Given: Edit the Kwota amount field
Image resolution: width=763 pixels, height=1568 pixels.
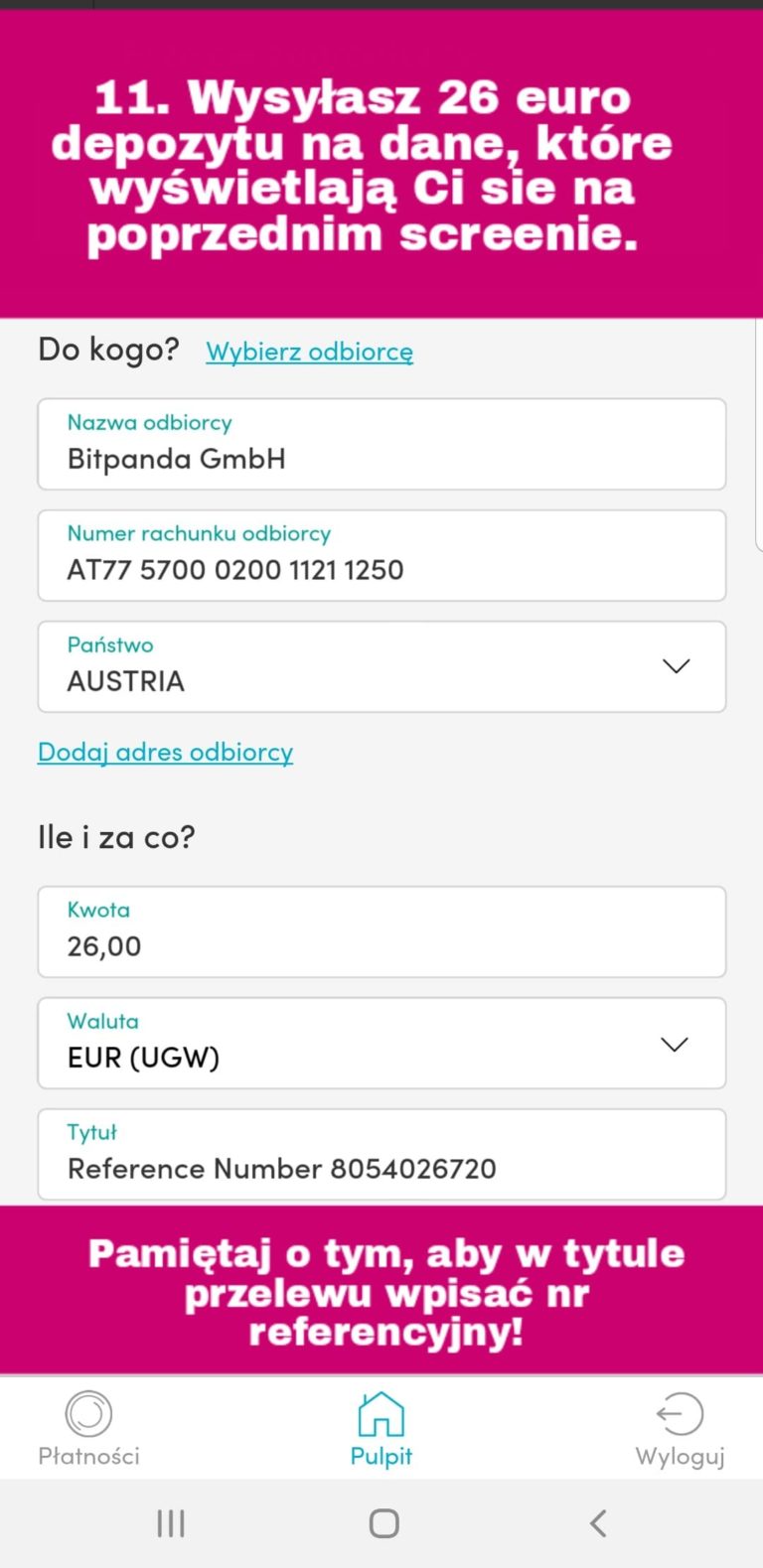Looking at the screenshot, I should tap(381, 932).
